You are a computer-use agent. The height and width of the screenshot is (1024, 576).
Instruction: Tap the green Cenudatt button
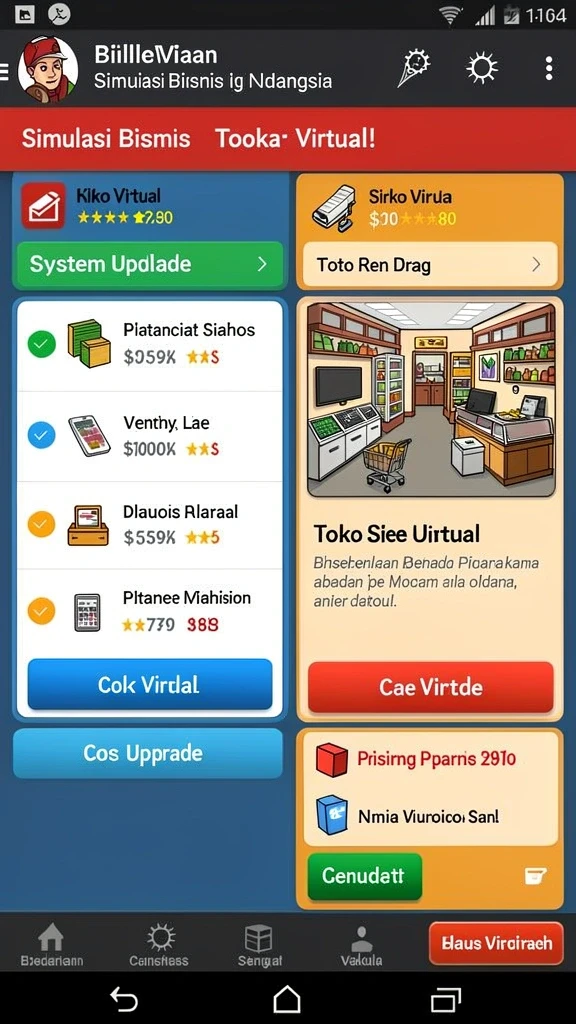pos(364,876)
